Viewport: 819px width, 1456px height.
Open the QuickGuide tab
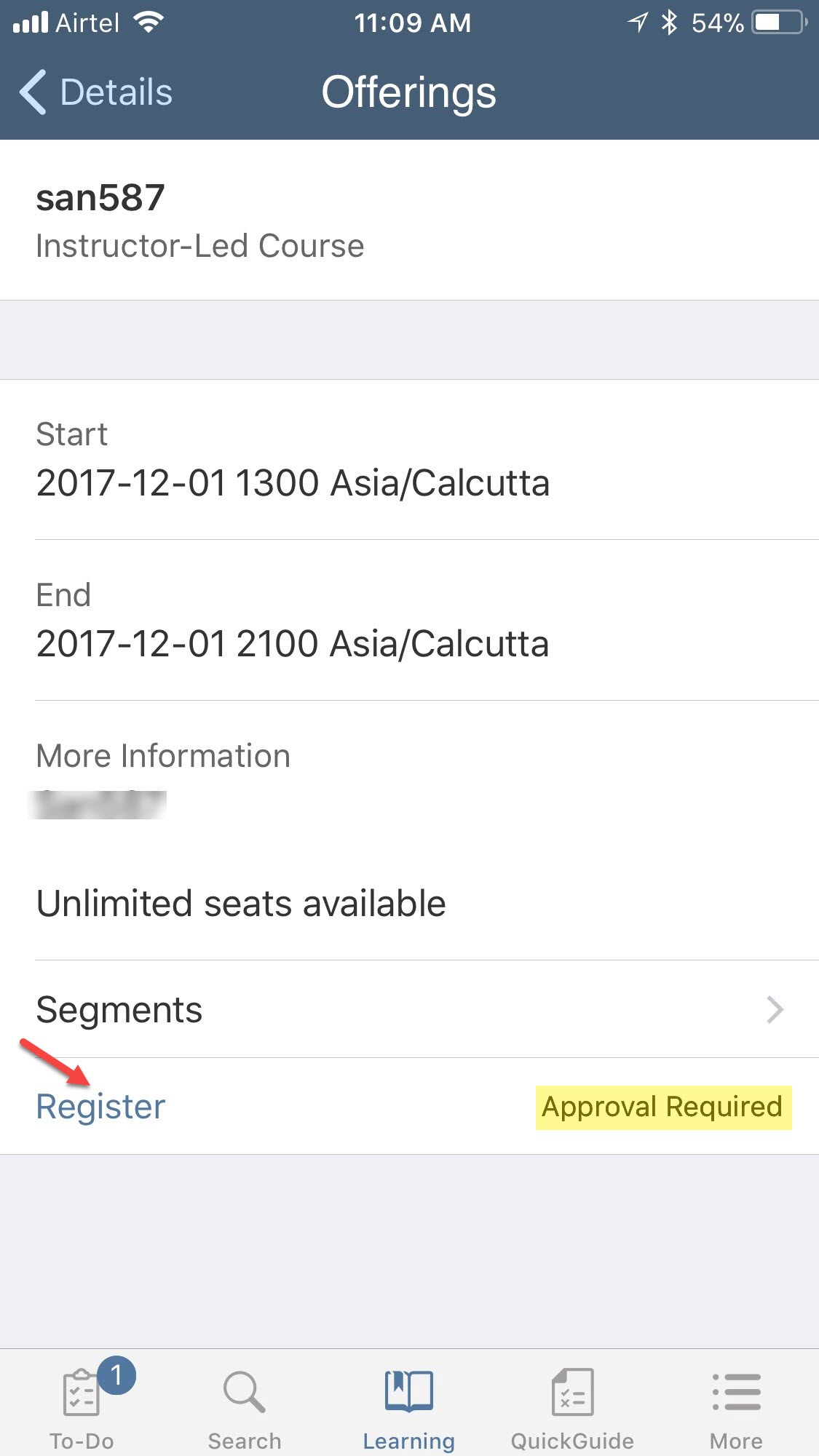click(572, 1405)
